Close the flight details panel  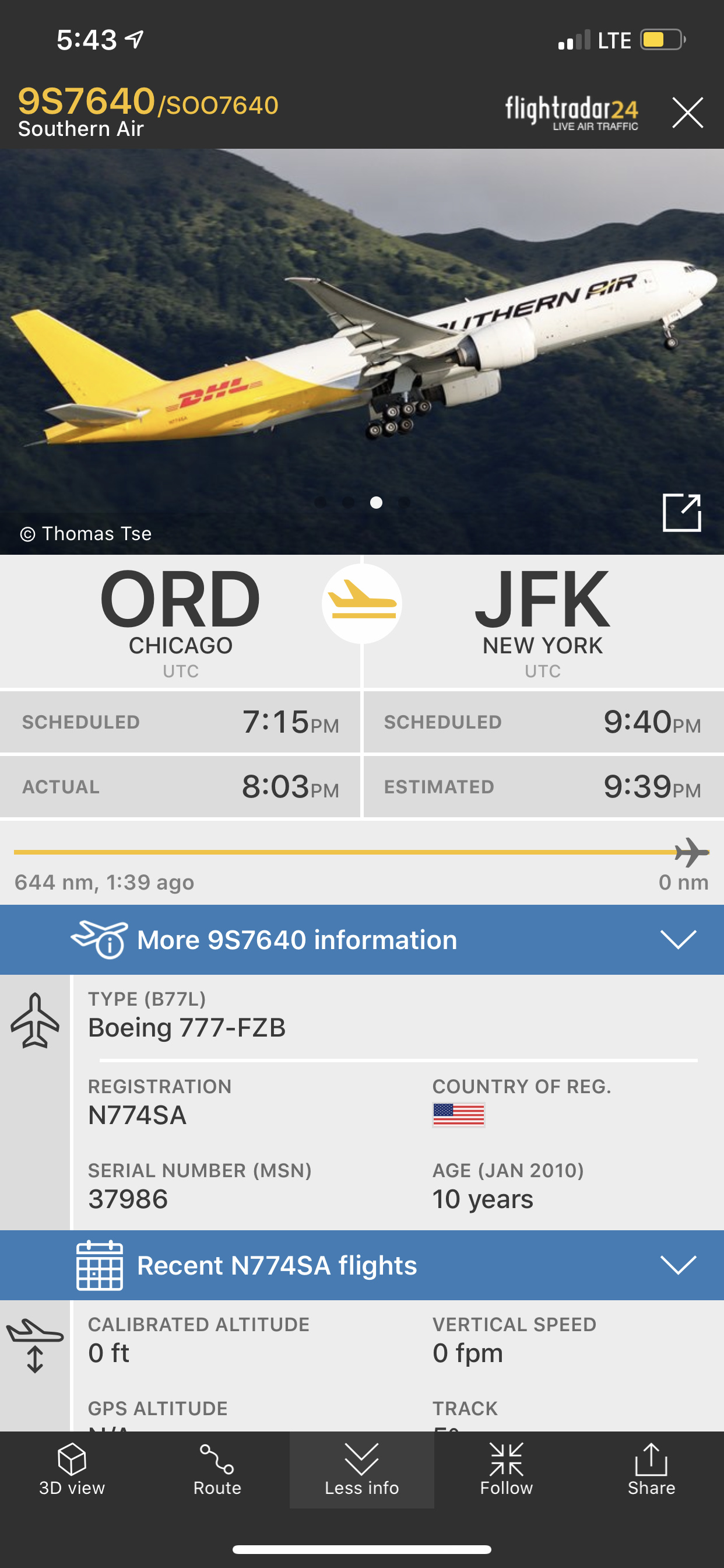coord(687,113)
